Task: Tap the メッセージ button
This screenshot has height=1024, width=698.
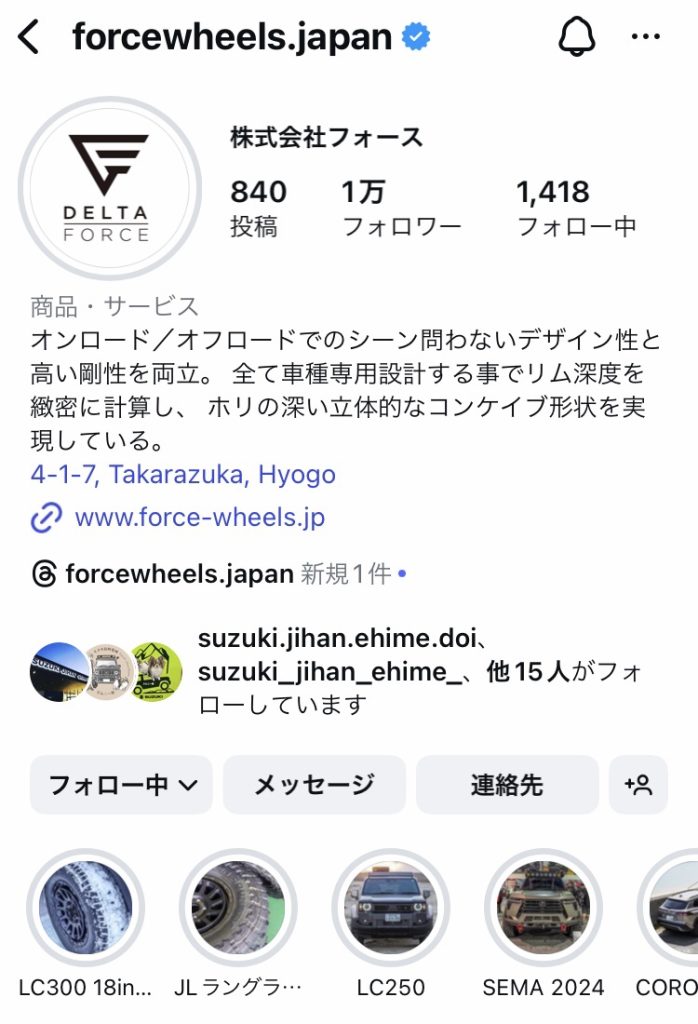Action: point(314,785)
